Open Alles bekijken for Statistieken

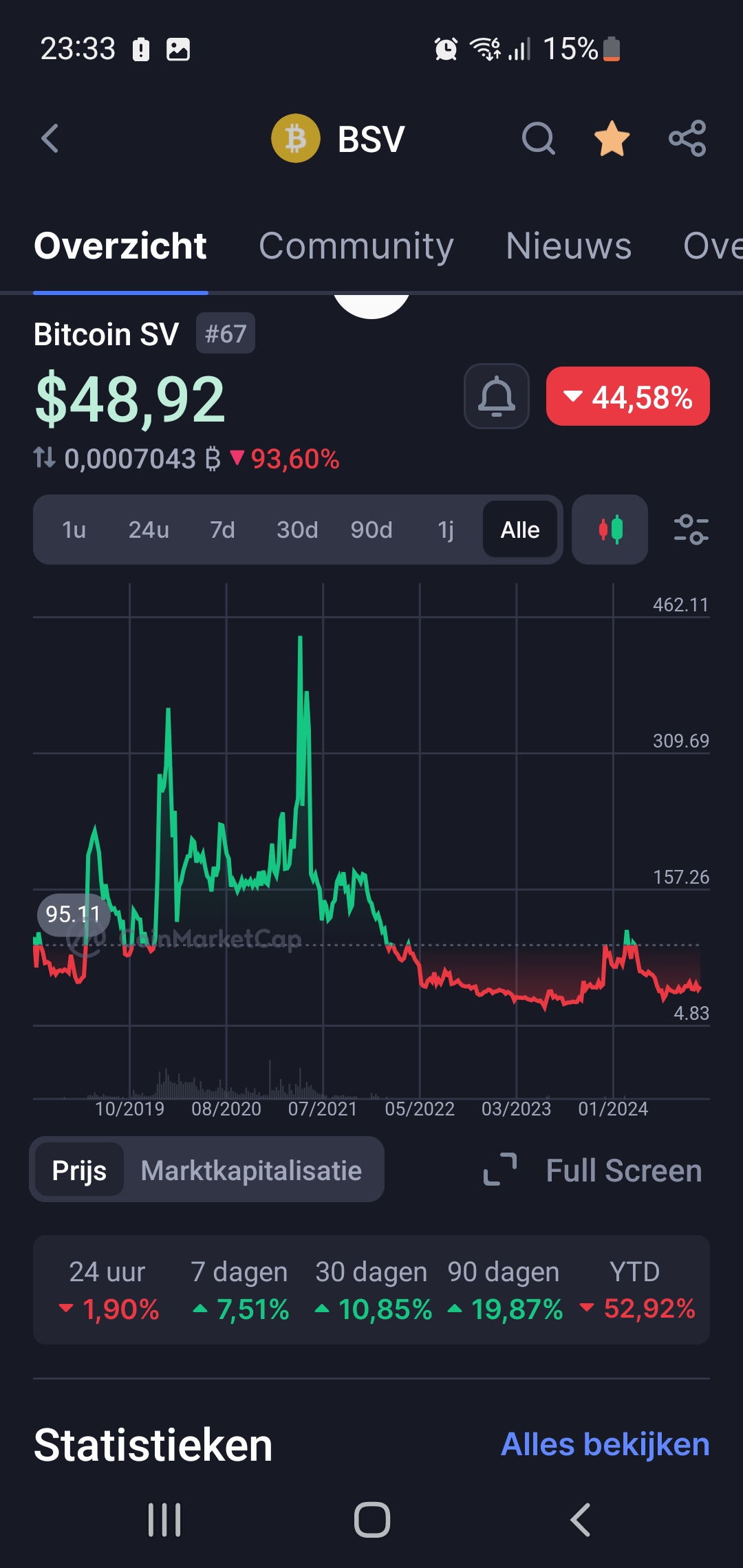[x=605, y=1444]
